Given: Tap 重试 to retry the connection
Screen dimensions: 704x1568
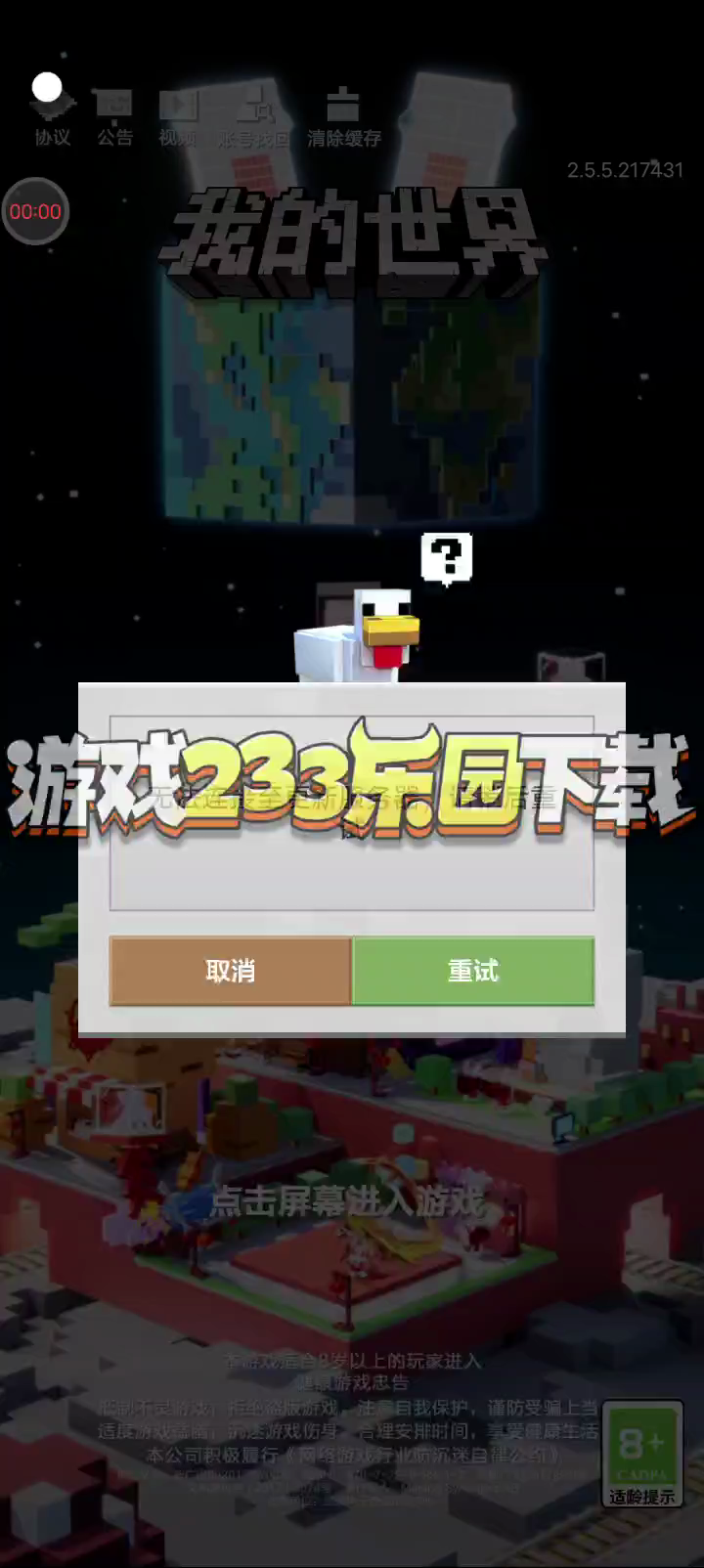Looking at the screenshot, I should tap(473, 971).
